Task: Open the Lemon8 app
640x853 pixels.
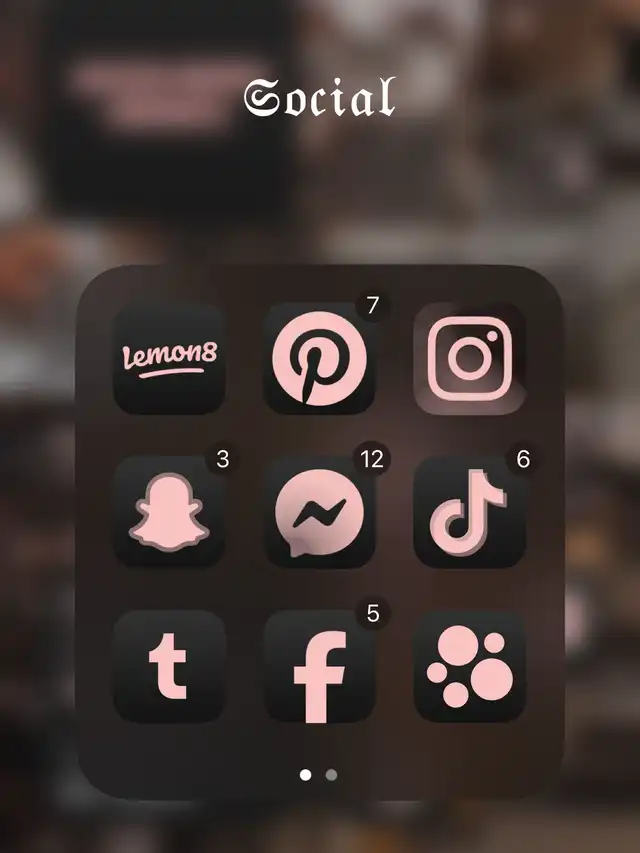Action: (169, 359)
